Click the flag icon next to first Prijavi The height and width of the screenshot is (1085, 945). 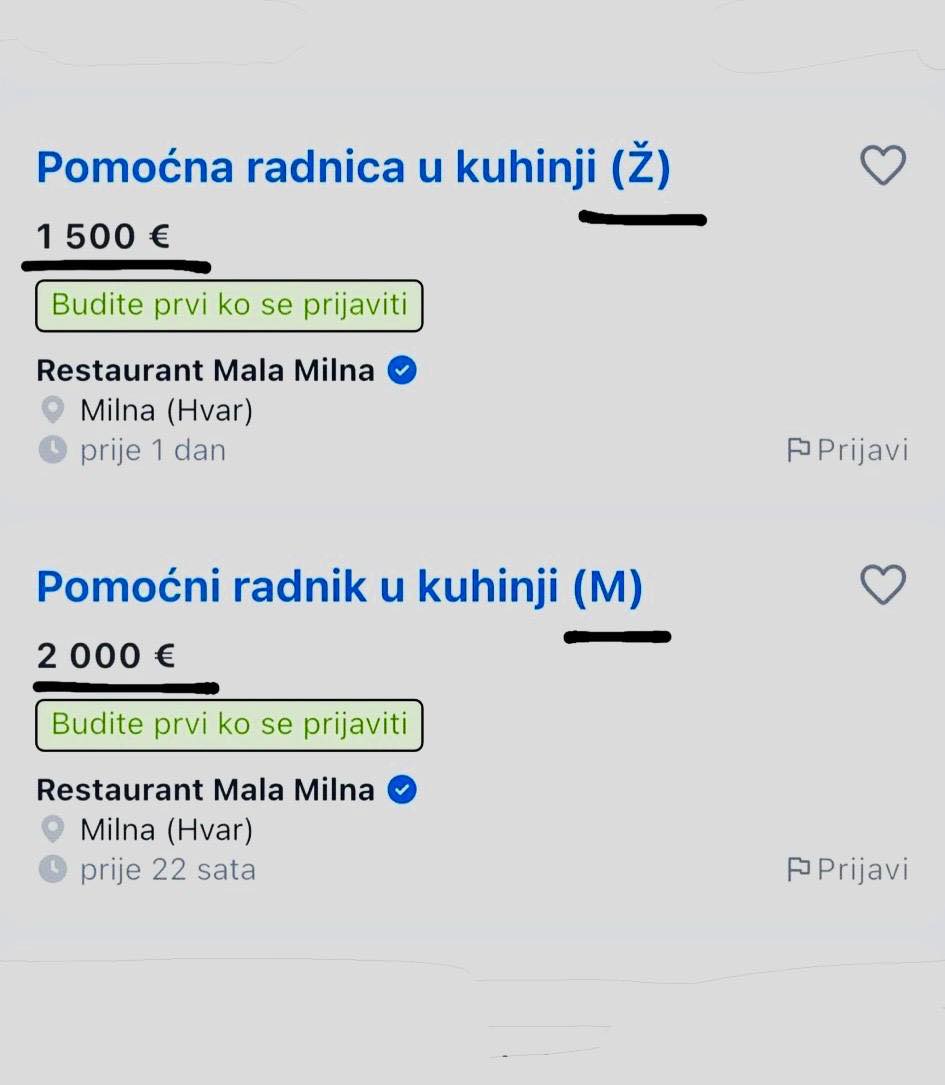[797, 450]
